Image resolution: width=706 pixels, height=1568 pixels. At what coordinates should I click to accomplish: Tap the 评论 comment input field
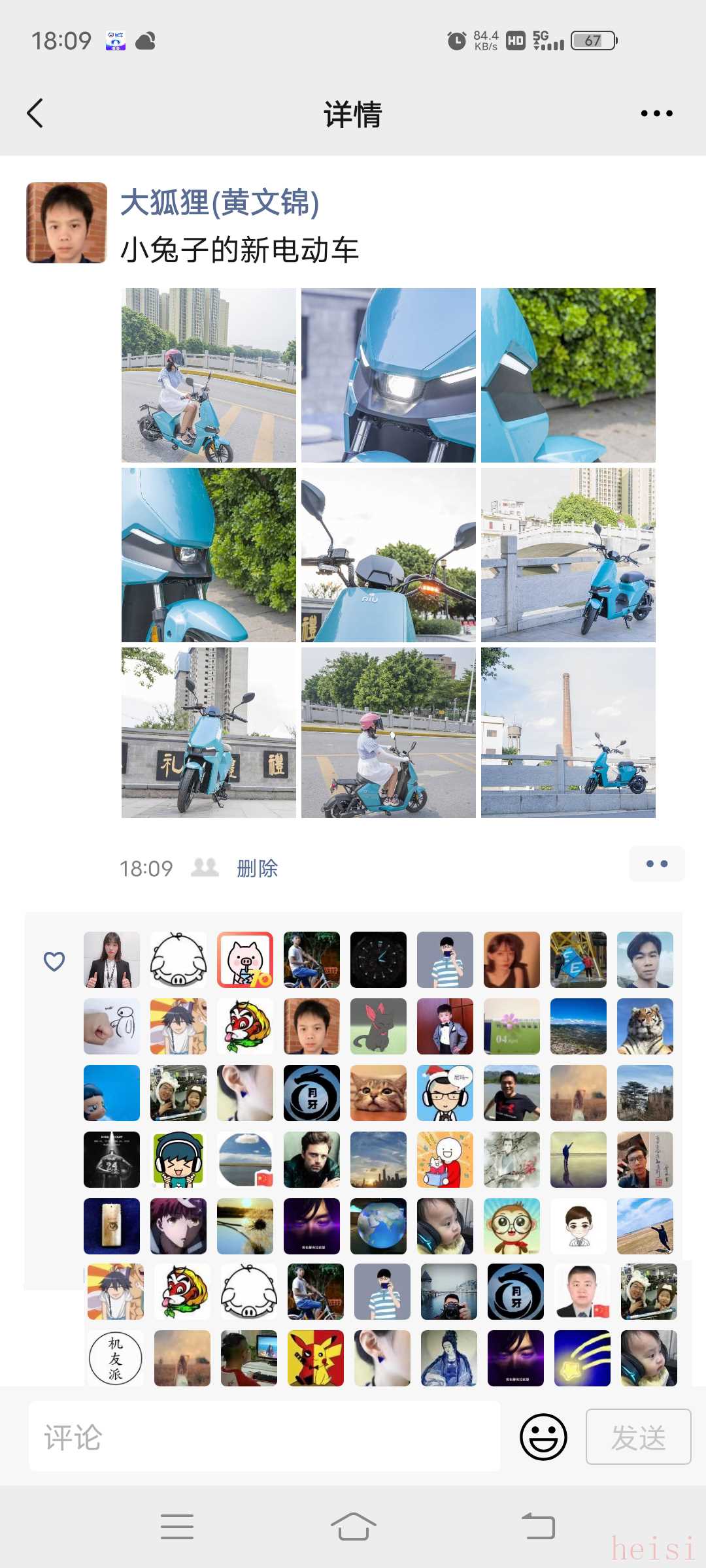pyautogui.click(x=264, y=1437)
